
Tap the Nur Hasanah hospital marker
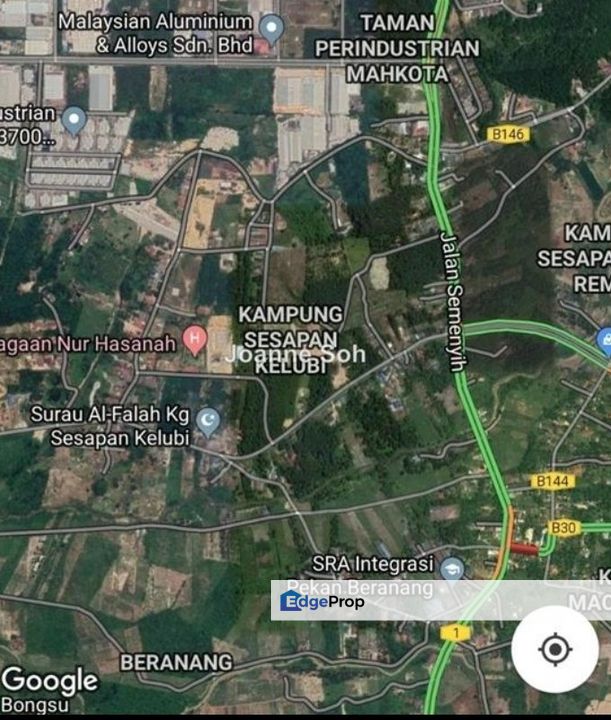[x=196, y=340]
